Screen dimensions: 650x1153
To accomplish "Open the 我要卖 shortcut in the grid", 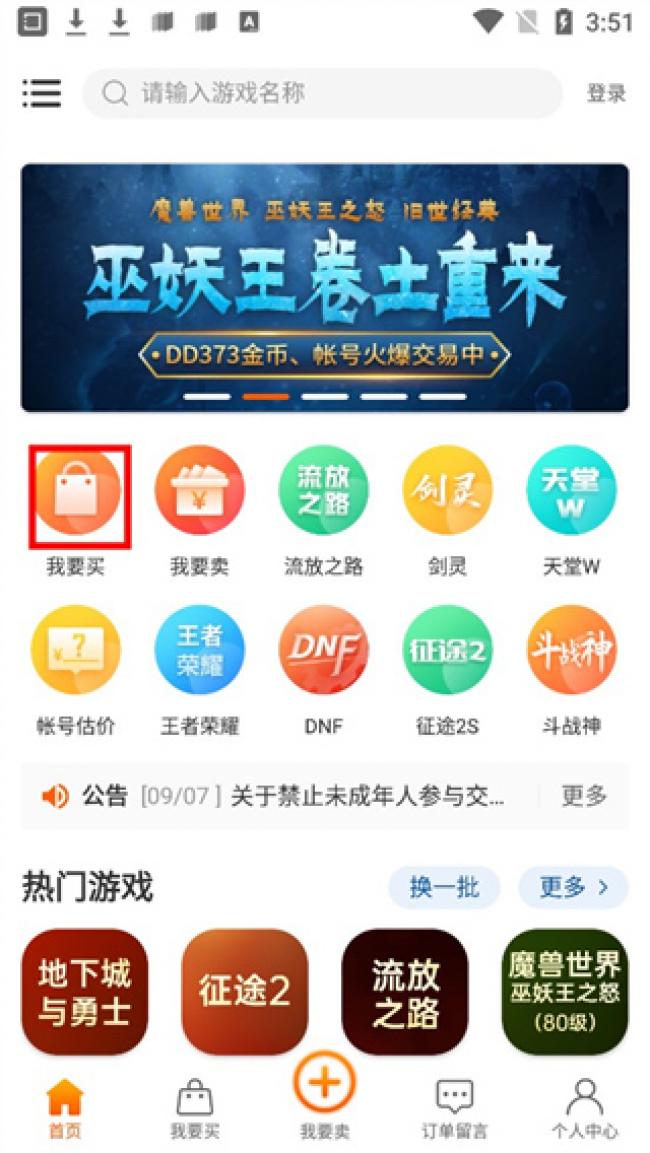I will [x=199, y=492].
